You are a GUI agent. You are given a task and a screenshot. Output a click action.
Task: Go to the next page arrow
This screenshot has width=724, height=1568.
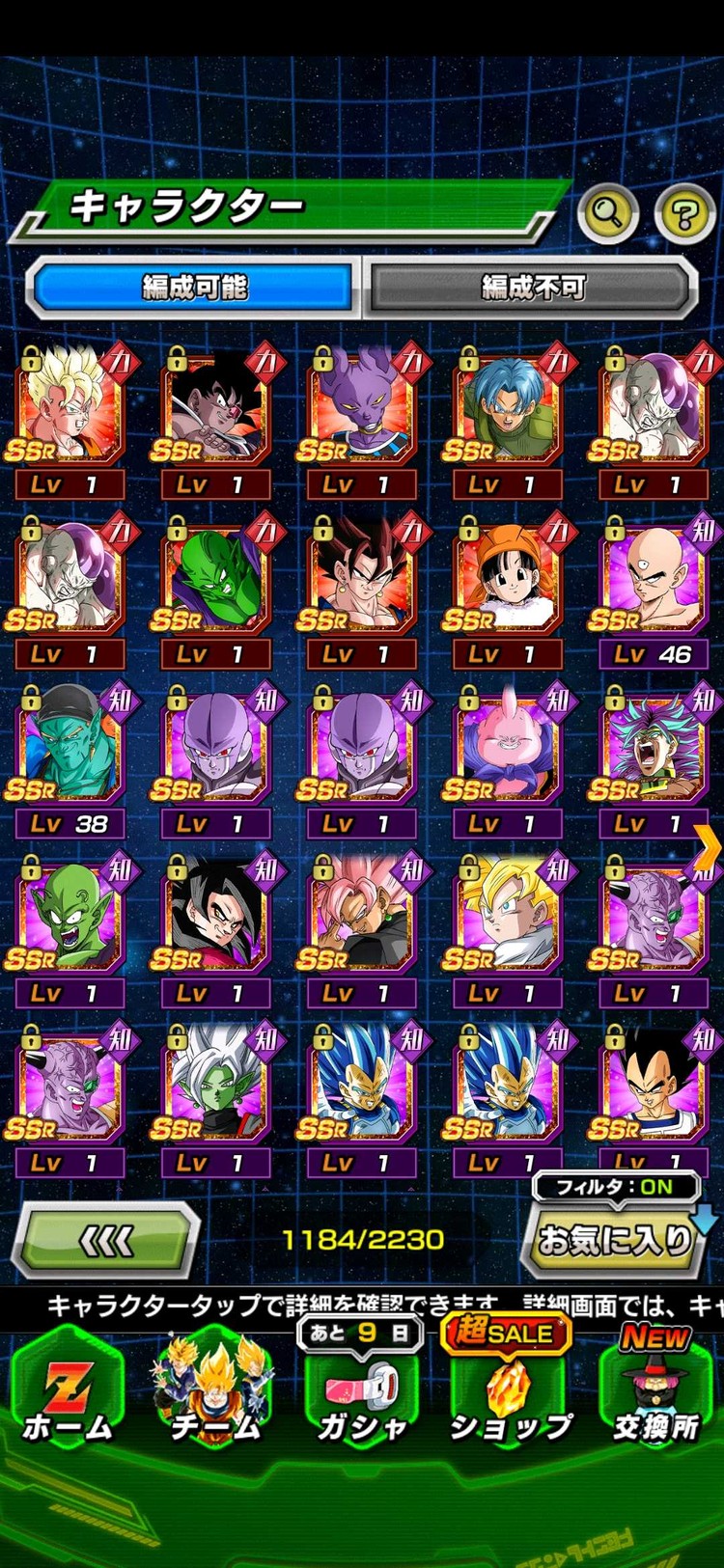point(708,848)
